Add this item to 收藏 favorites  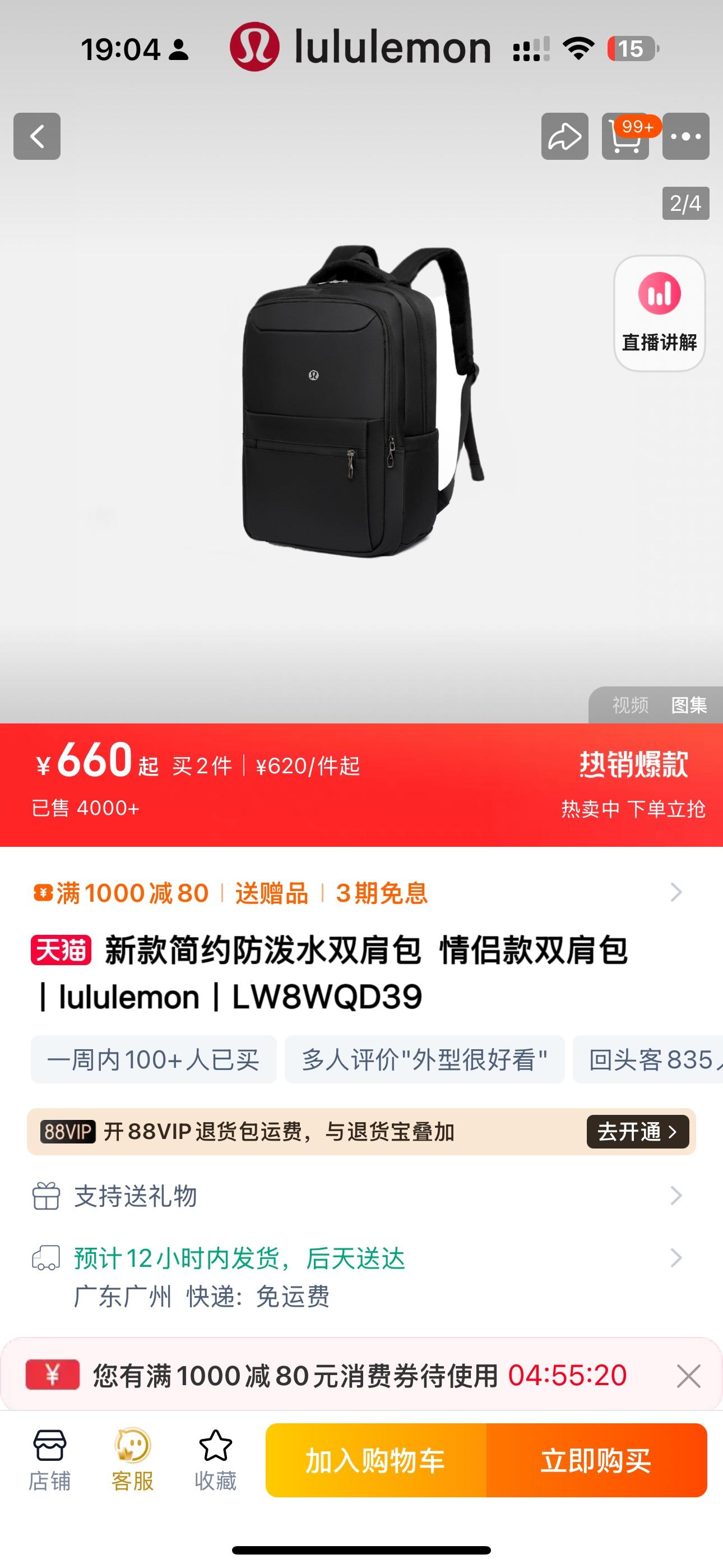coord(215,1460)
